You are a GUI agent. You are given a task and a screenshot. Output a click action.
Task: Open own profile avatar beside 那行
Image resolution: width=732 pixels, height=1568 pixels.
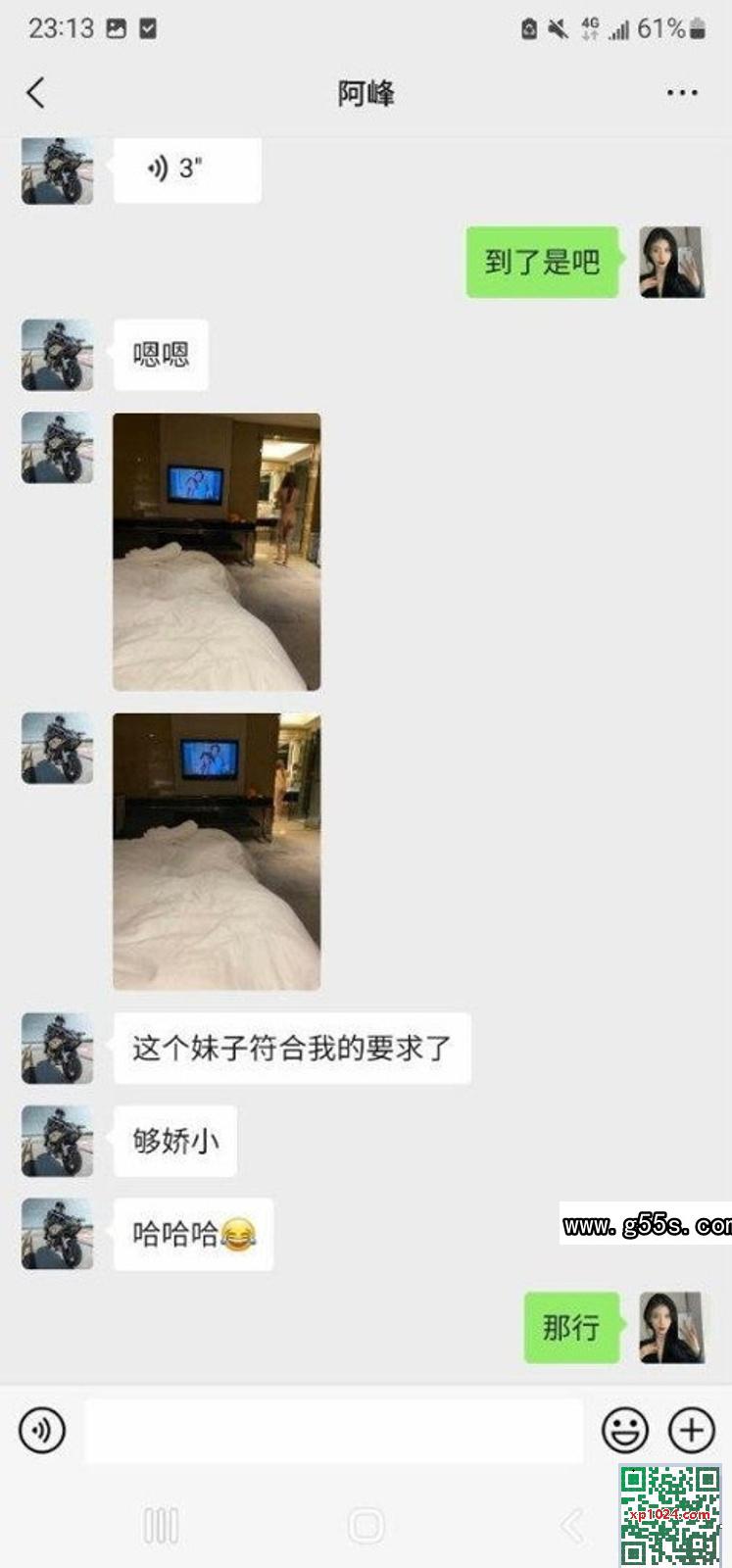[x=672, y=1328]
